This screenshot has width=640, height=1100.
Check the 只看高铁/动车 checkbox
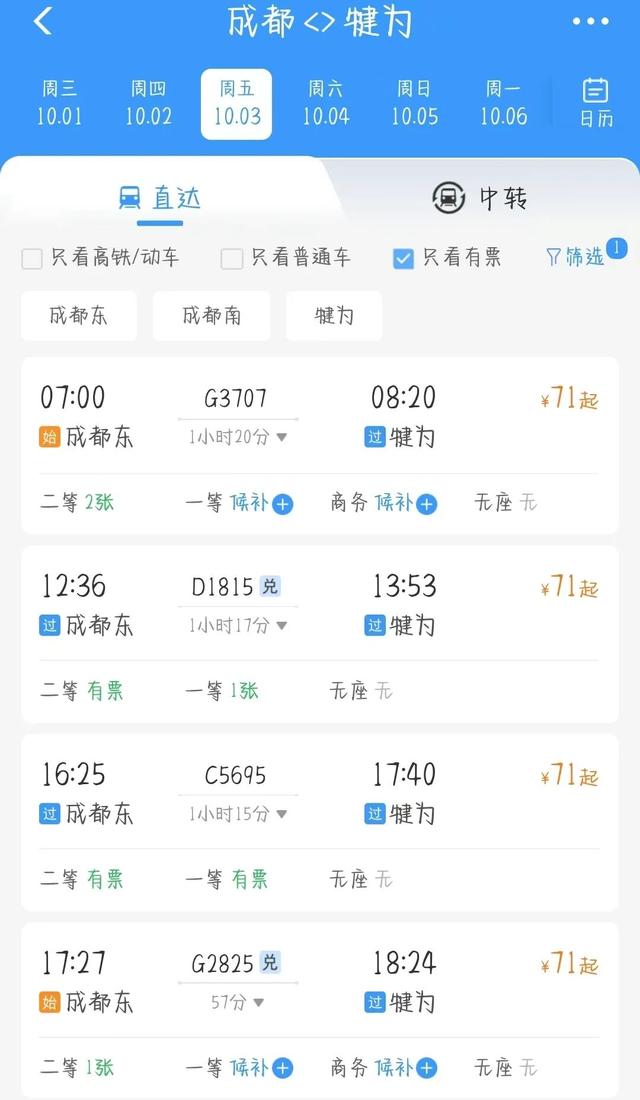tap(32, 259)
